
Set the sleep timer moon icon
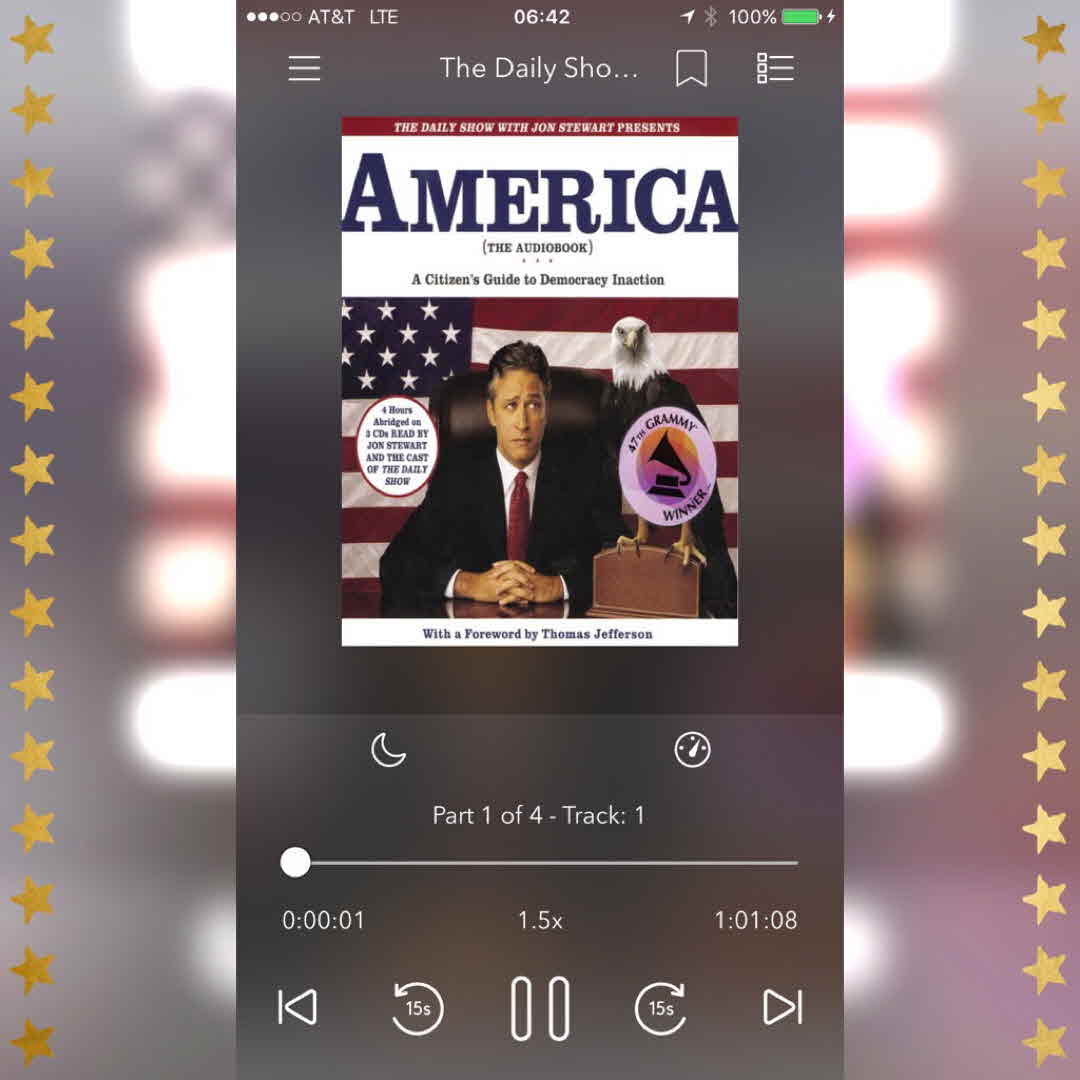(388, 749)
